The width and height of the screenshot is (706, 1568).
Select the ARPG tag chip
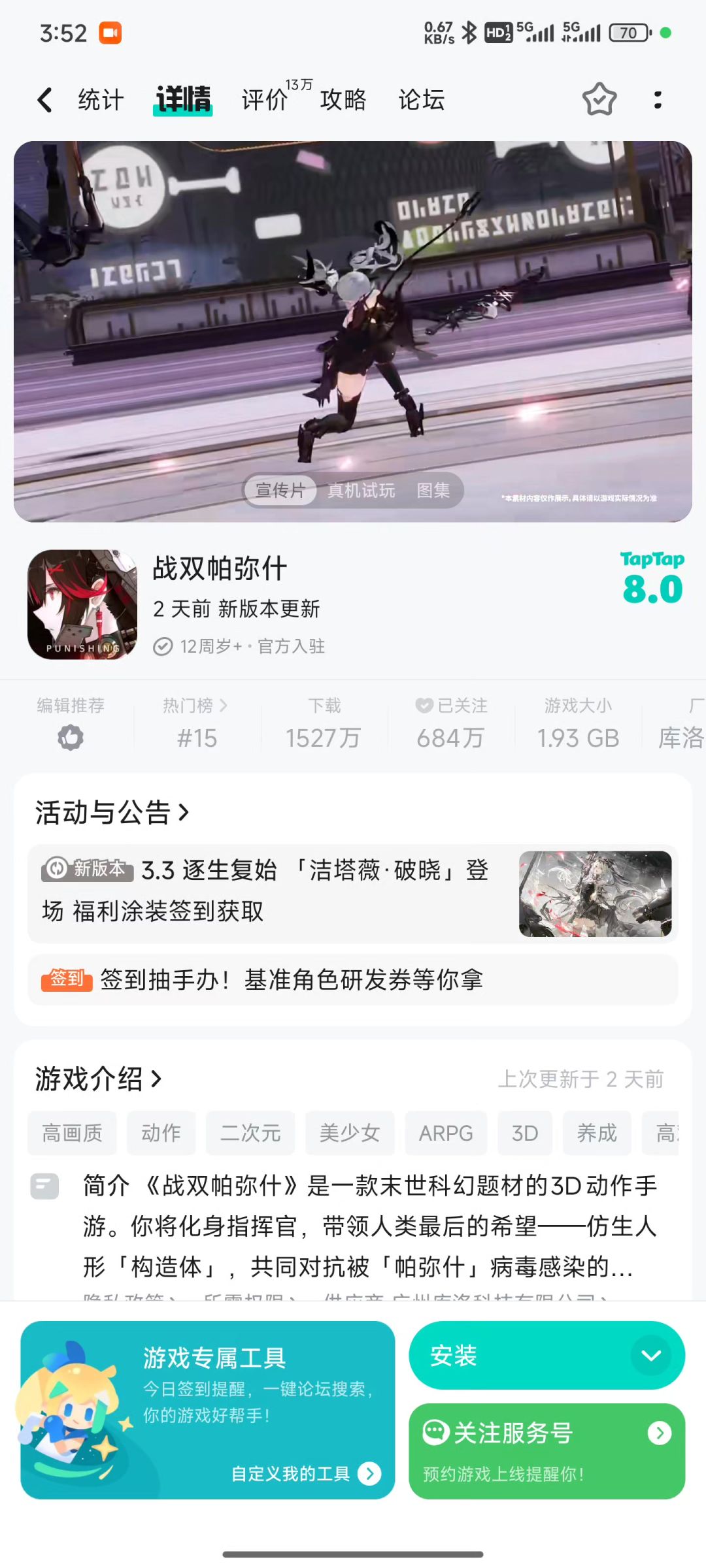(446, 1133)
